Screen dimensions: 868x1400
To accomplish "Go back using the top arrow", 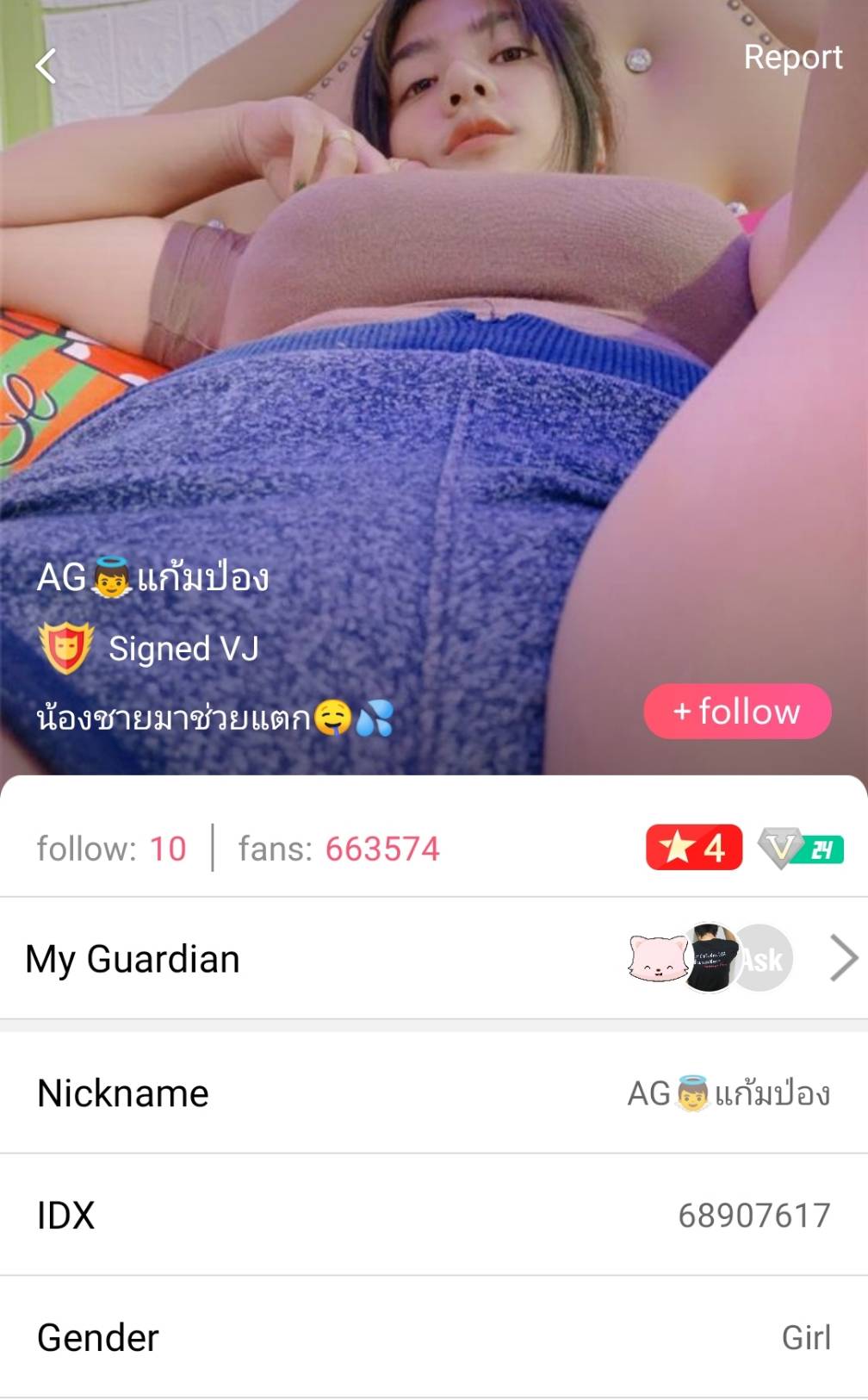I will 46,65.
